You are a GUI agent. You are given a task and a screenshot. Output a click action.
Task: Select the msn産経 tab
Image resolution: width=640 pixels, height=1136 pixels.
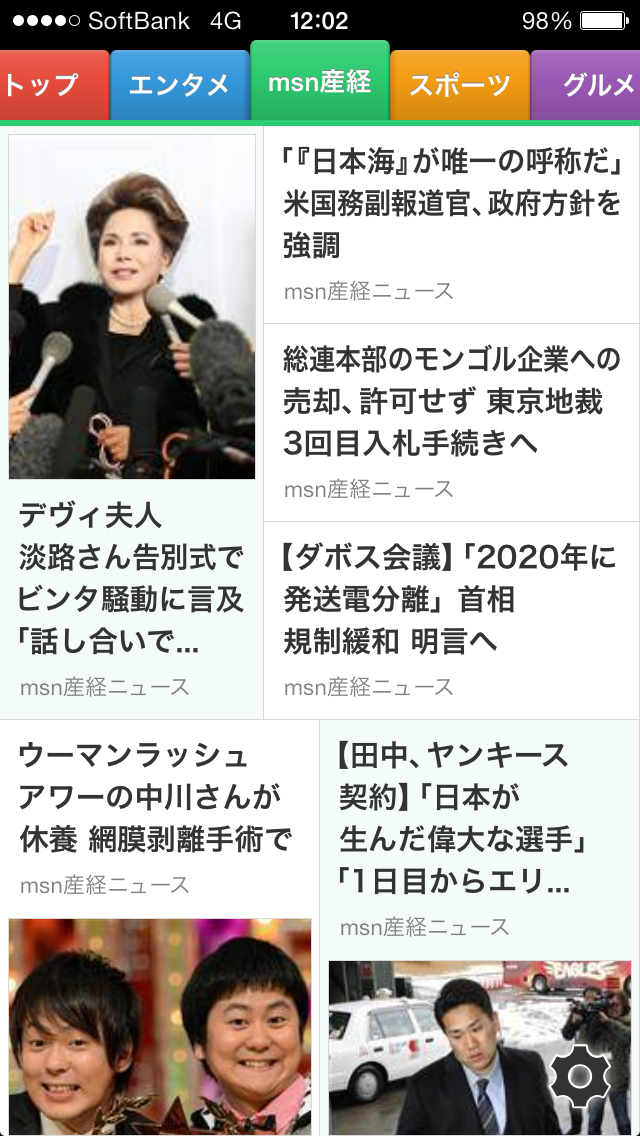pos(320,81)
